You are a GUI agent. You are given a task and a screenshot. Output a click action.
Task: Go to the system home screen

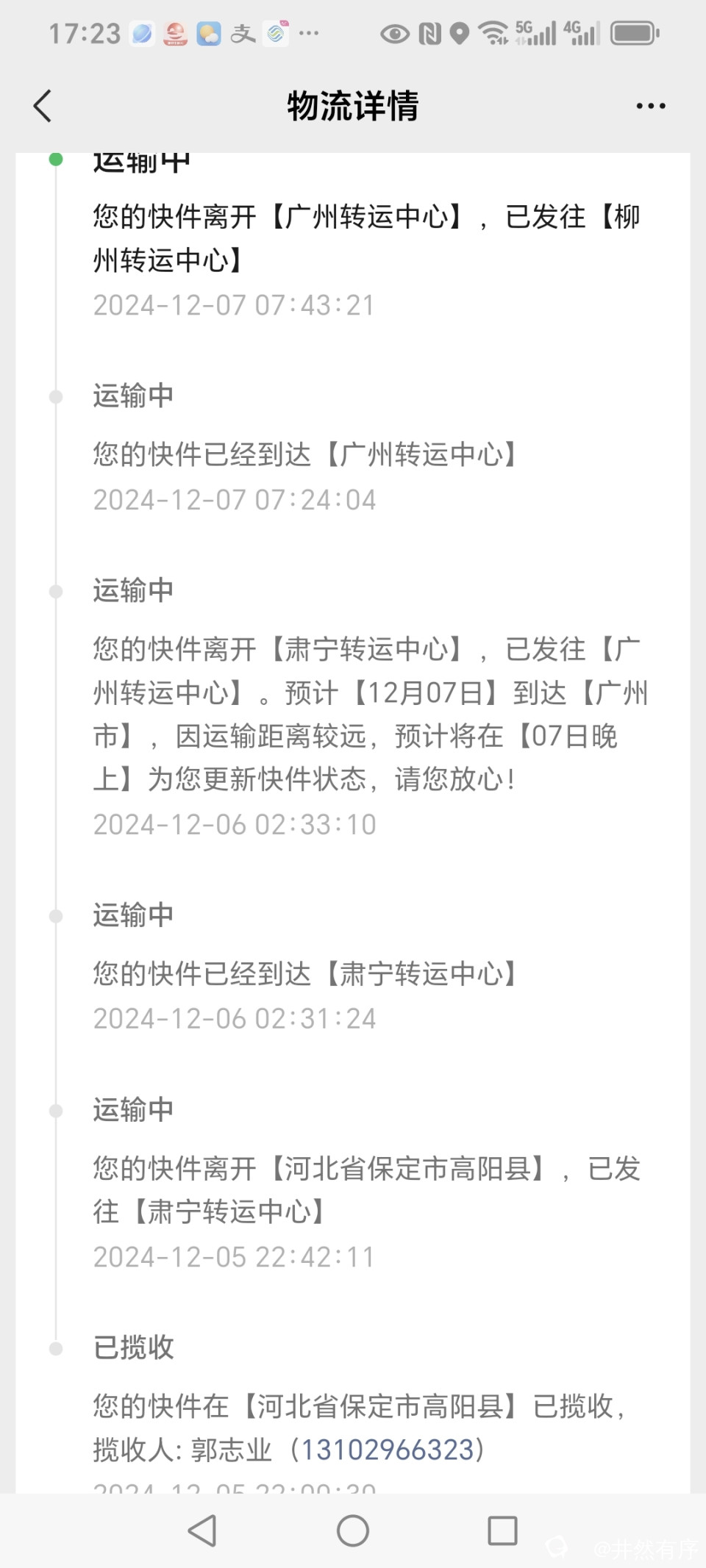coord(353,1531)
